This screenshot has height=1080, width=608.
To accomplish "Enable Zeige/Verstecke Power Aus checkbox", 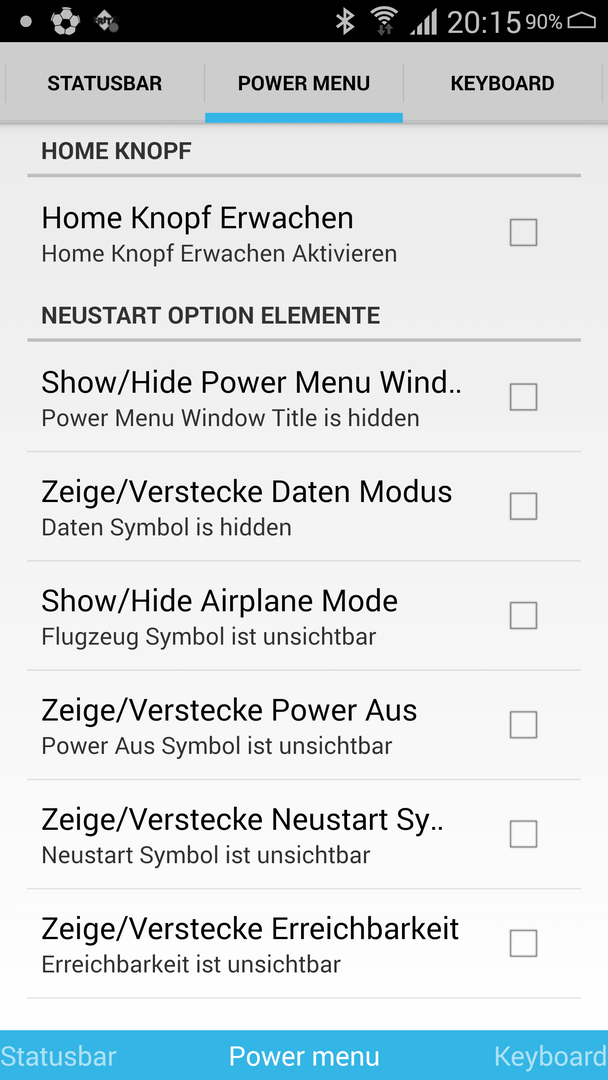I will (523, 725).
